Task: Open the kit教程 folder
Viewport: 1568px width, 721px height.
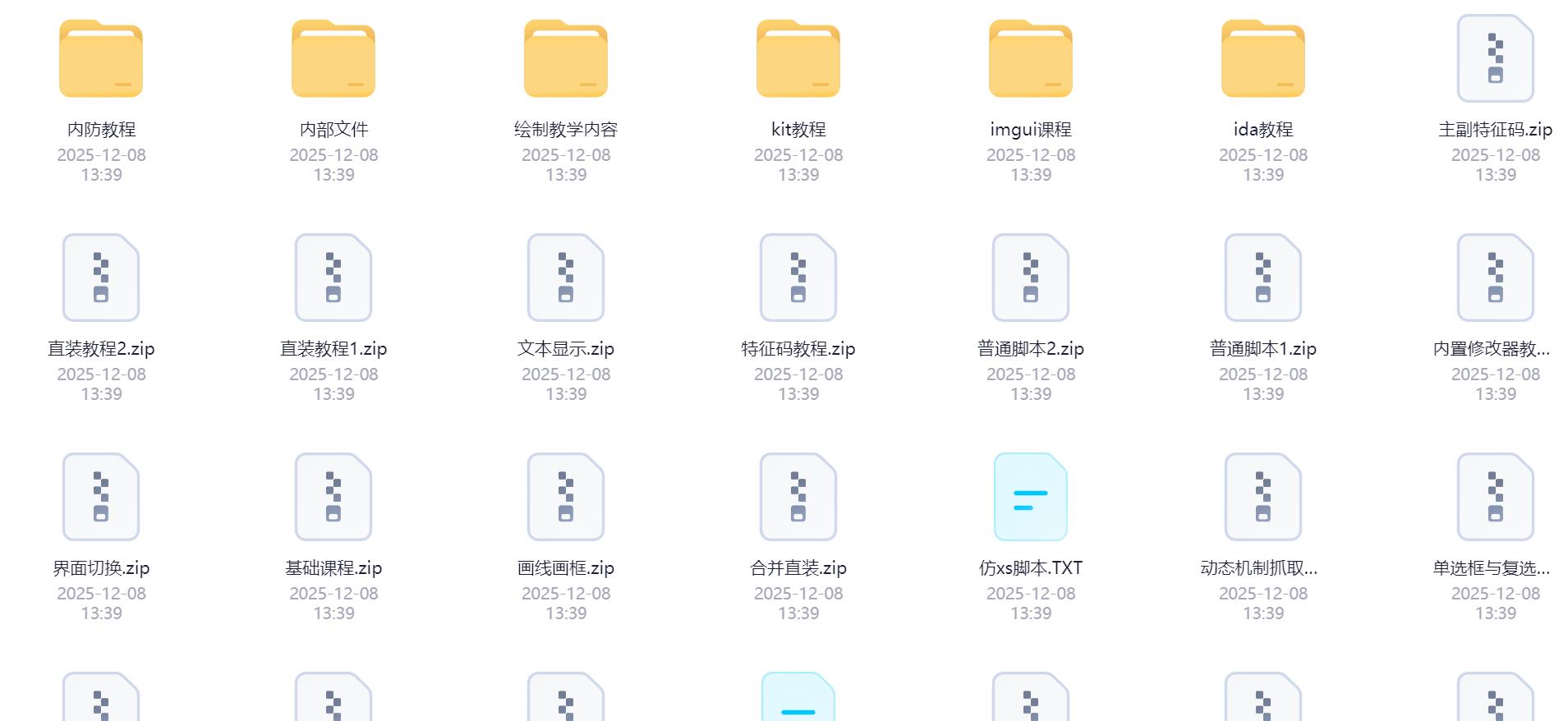Action: pos(798,60)
